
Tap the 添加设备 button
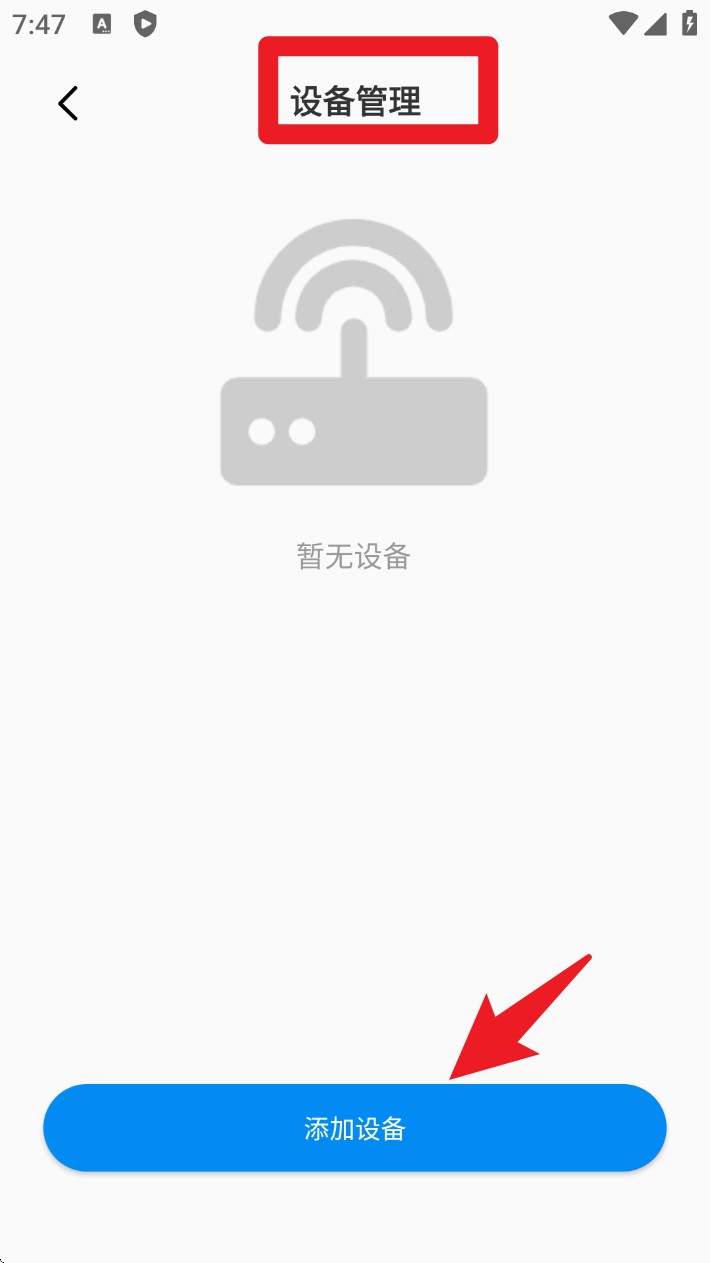tap(354, 1128)
